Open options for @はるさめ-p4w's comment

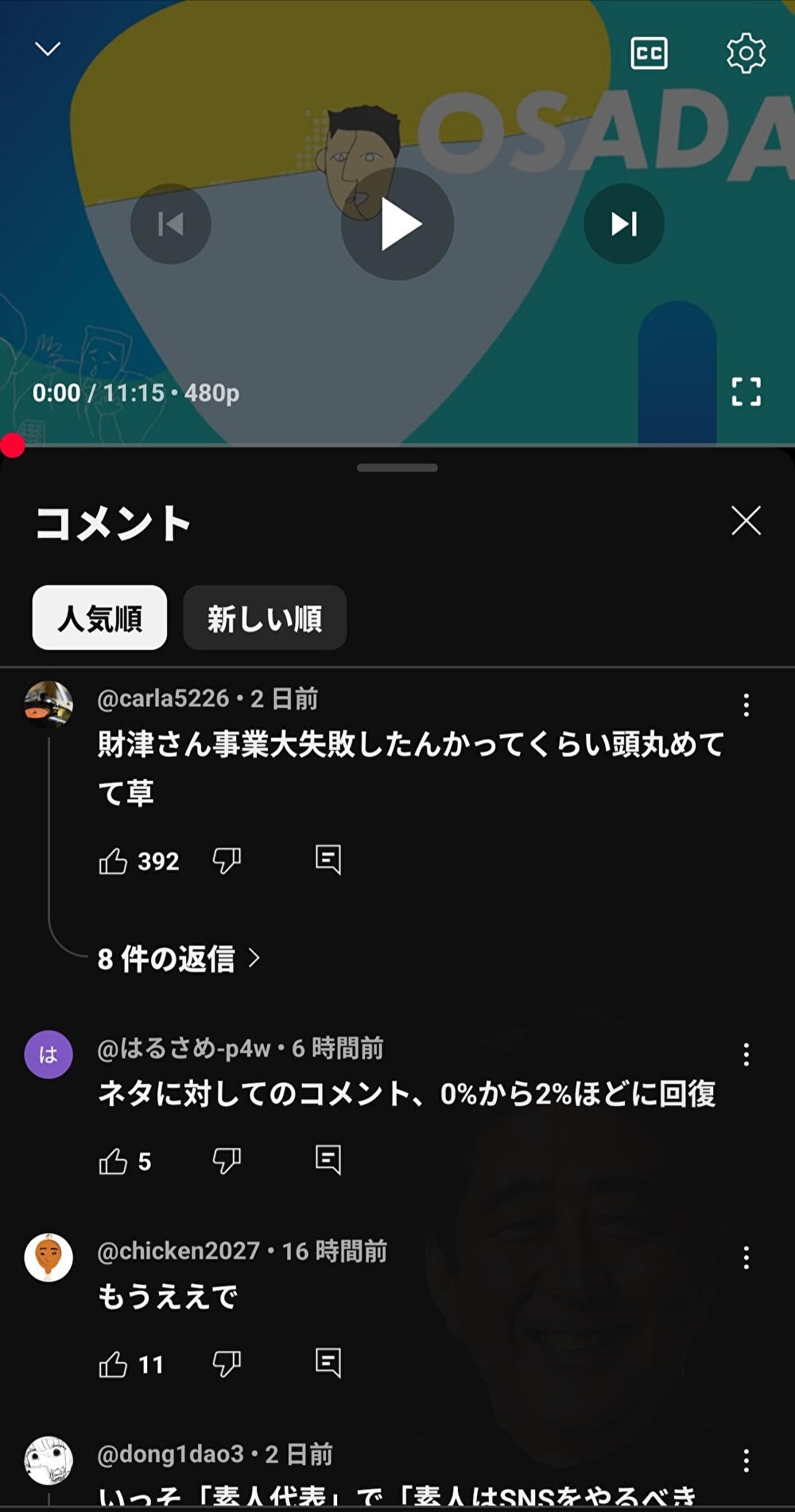click(746, 1054)
